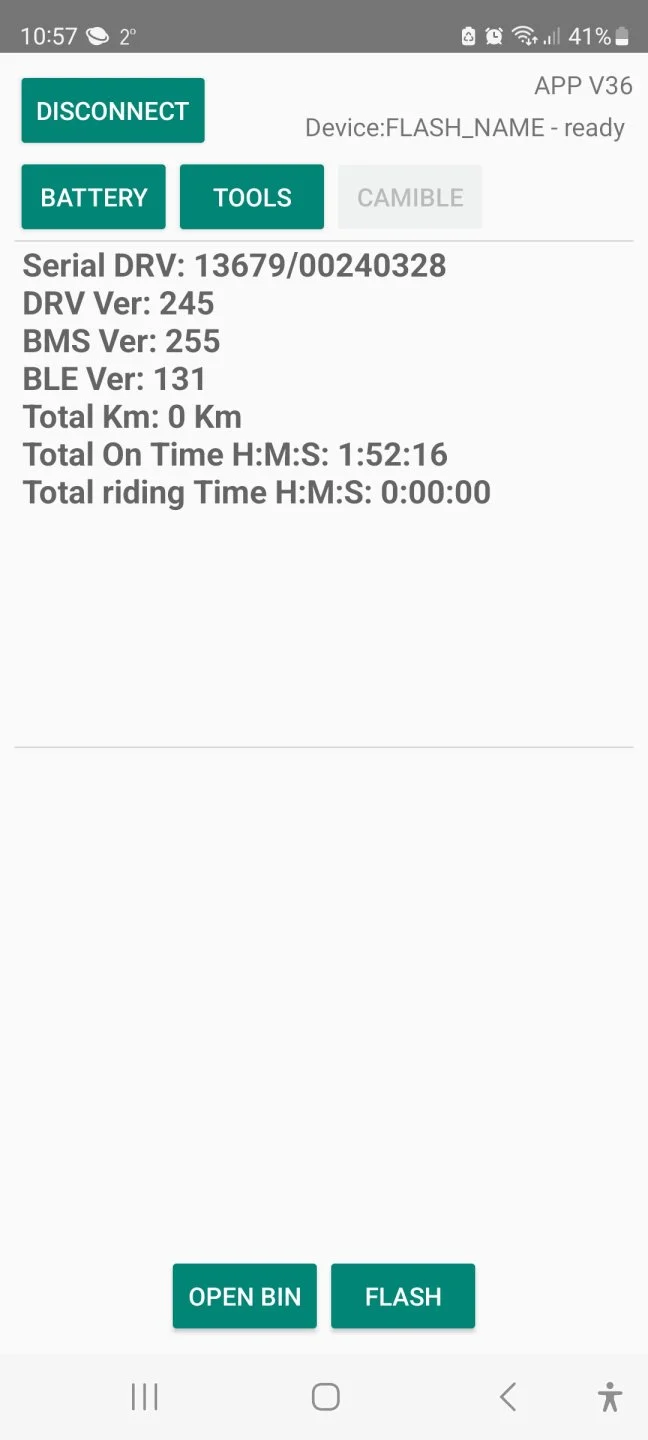Open the BATTERY section
This screenshot has width=648, height=1440.
(94, 197)
